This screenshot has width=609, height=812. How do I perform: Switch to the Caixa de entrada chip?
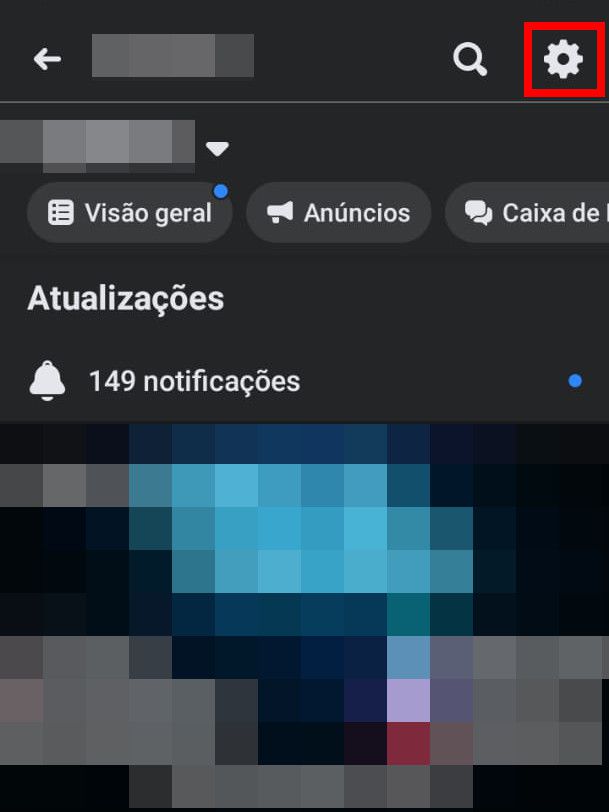(x=530, y=213)
